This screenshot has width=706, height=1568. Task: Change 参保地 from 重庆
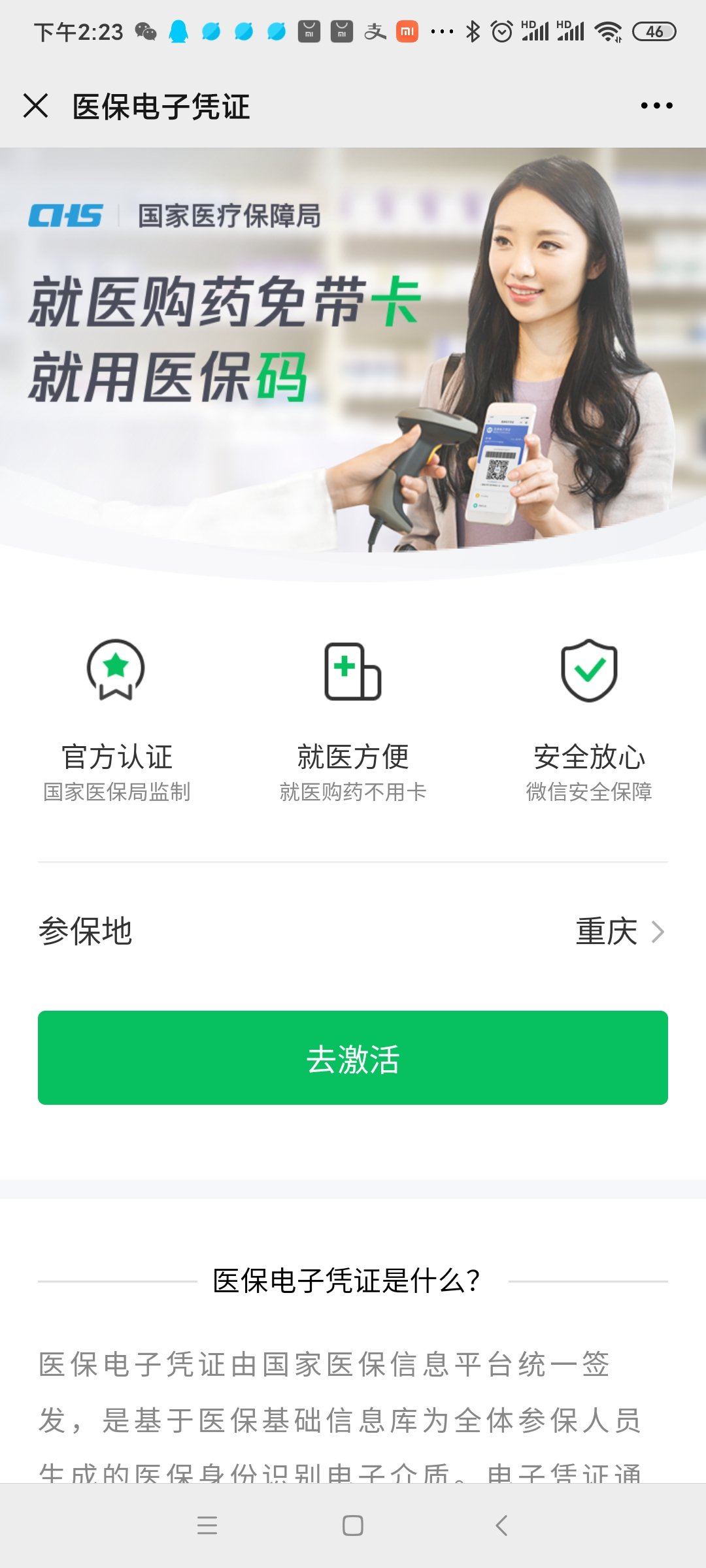618,932
